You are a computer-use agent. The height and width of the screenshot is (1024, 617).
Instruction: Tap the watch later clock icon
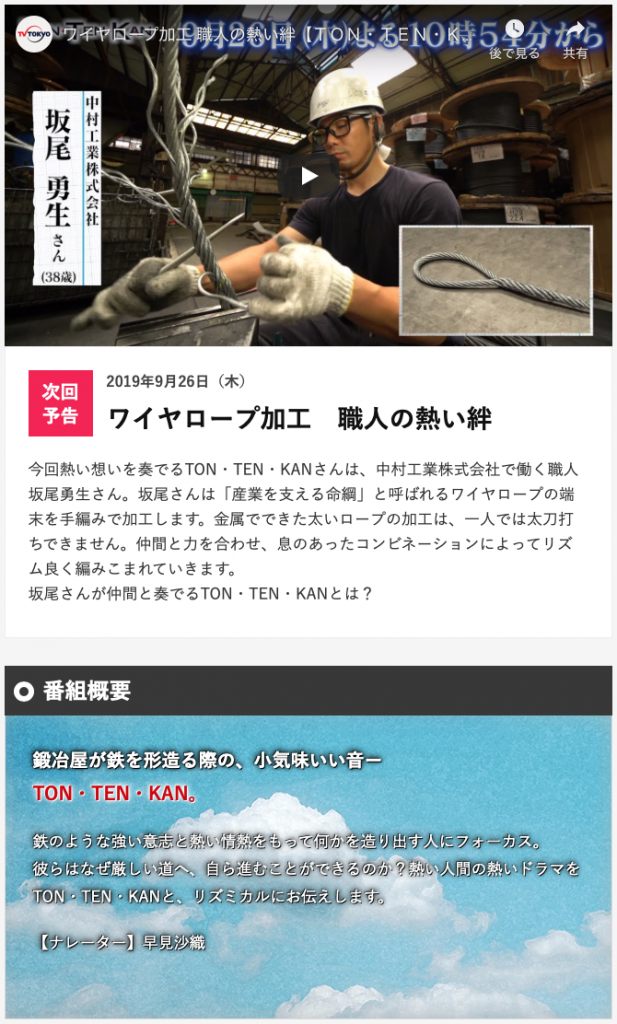[x=514, y=30]
